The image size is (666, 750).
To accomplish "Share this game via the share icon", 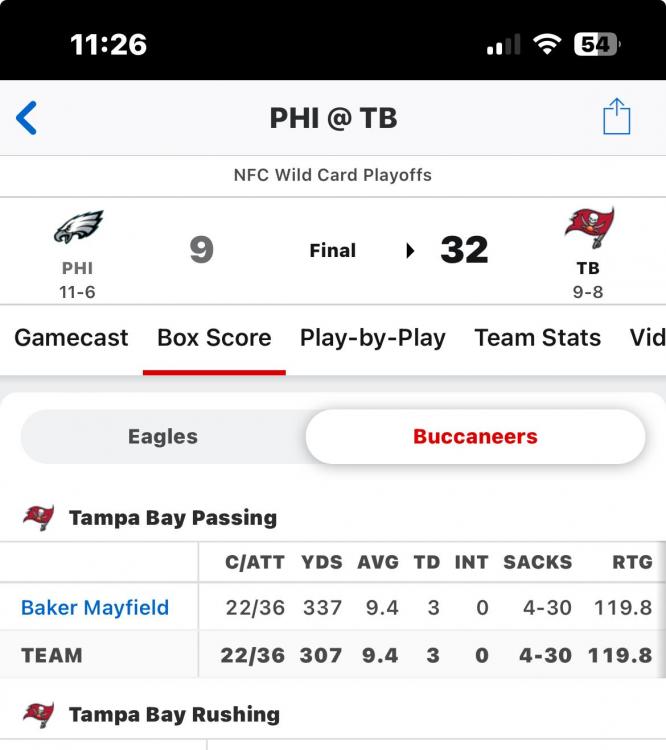I will tap(616, 117).
